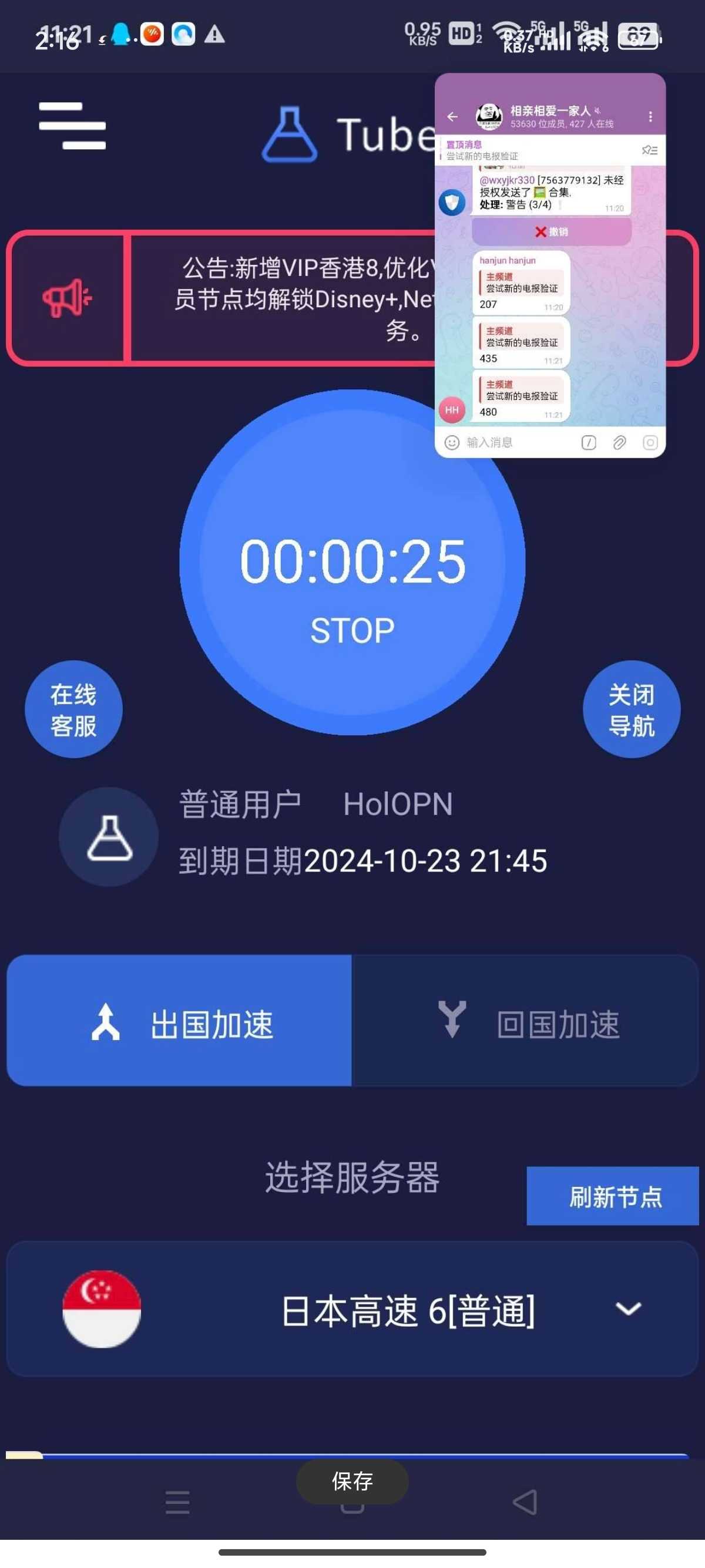
Task: Switch to the 回国加速 tab
Action: tap(525, 1021)
